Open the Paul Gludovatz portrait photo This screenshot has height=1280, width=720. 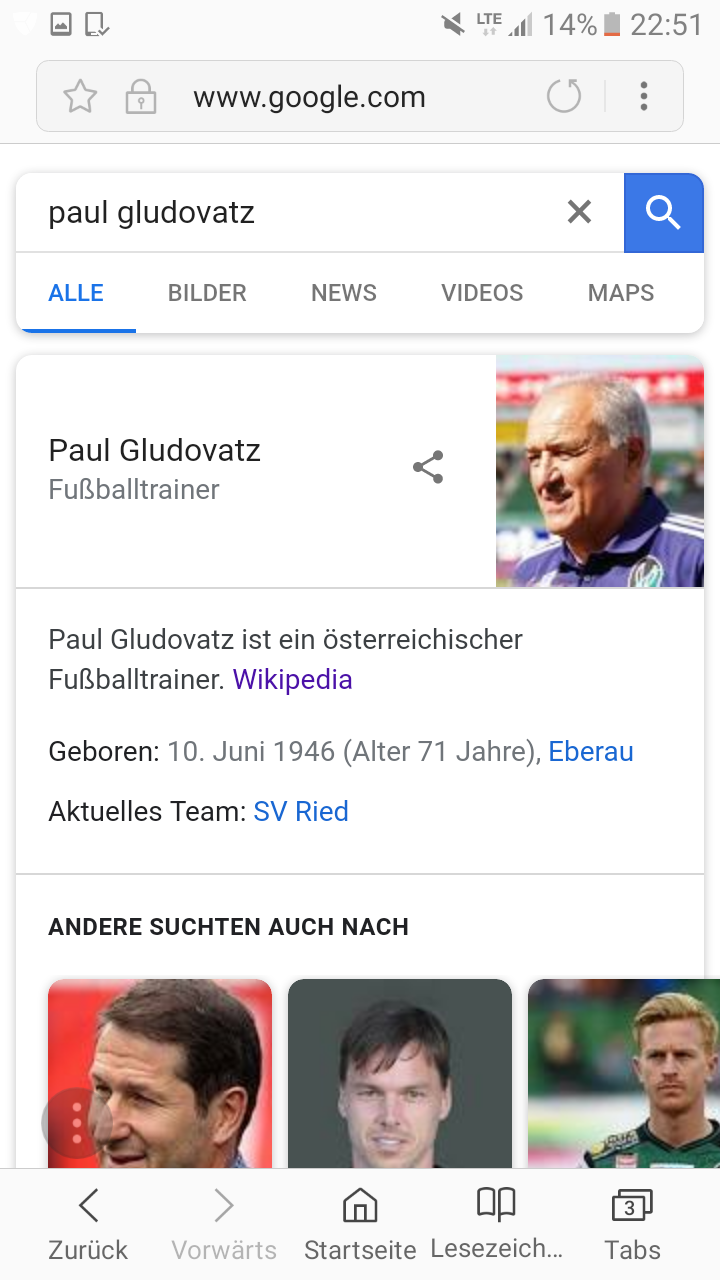click(x=600, y=471)
